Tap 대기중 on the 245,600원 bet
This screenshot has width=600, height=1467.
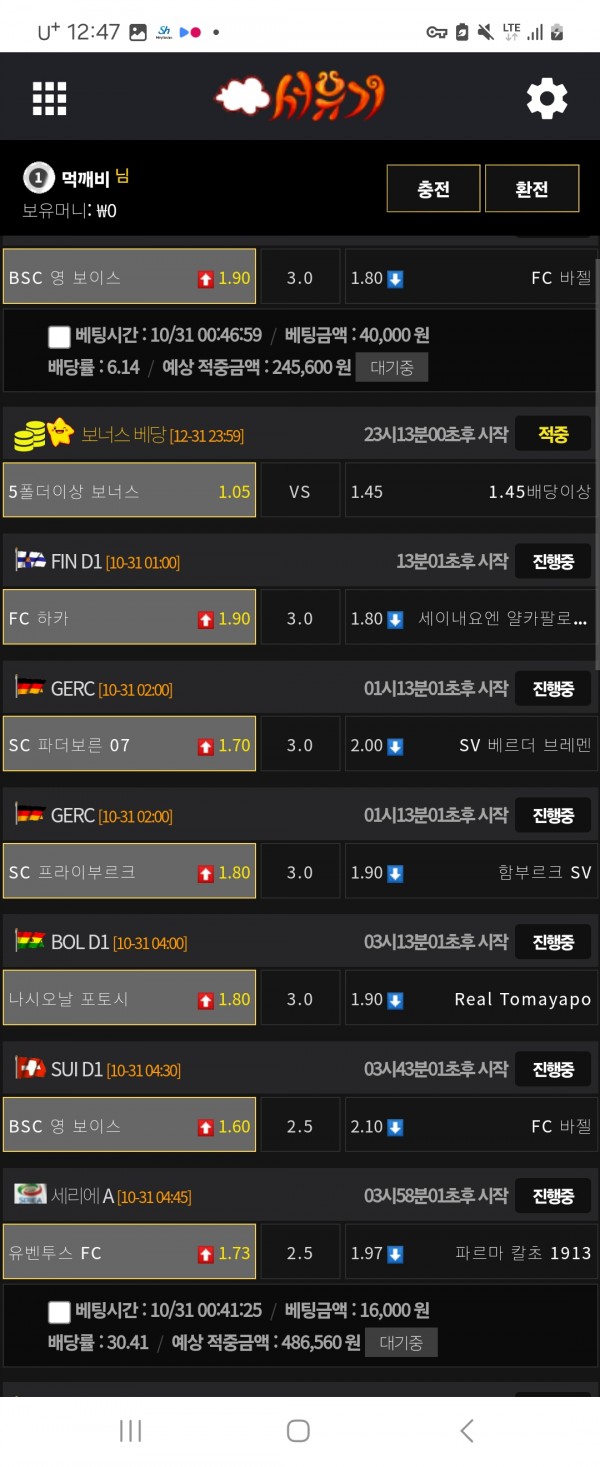pos(392,367)
